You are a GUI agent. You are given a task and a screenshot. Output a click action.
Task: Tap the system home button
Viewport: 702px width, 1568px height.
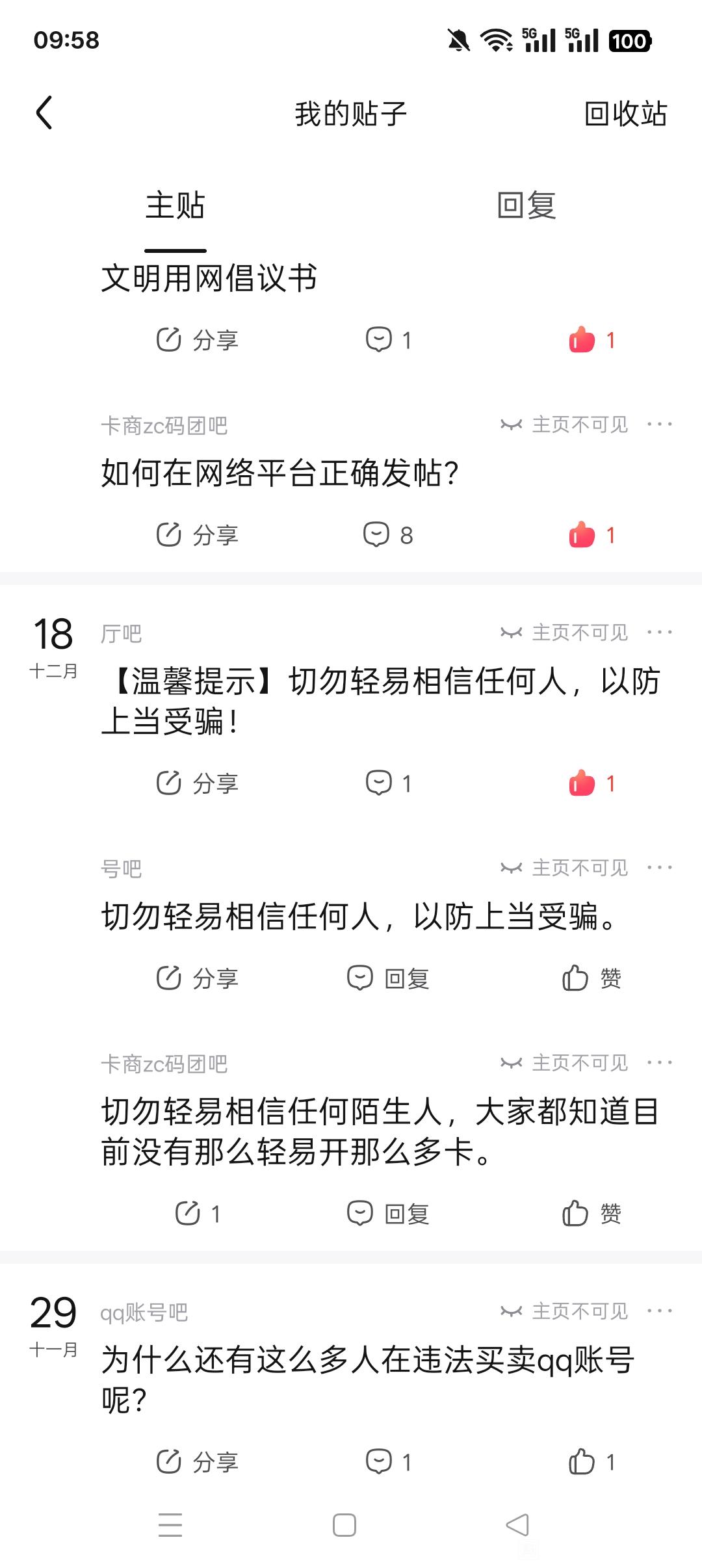pos(344,1525)
